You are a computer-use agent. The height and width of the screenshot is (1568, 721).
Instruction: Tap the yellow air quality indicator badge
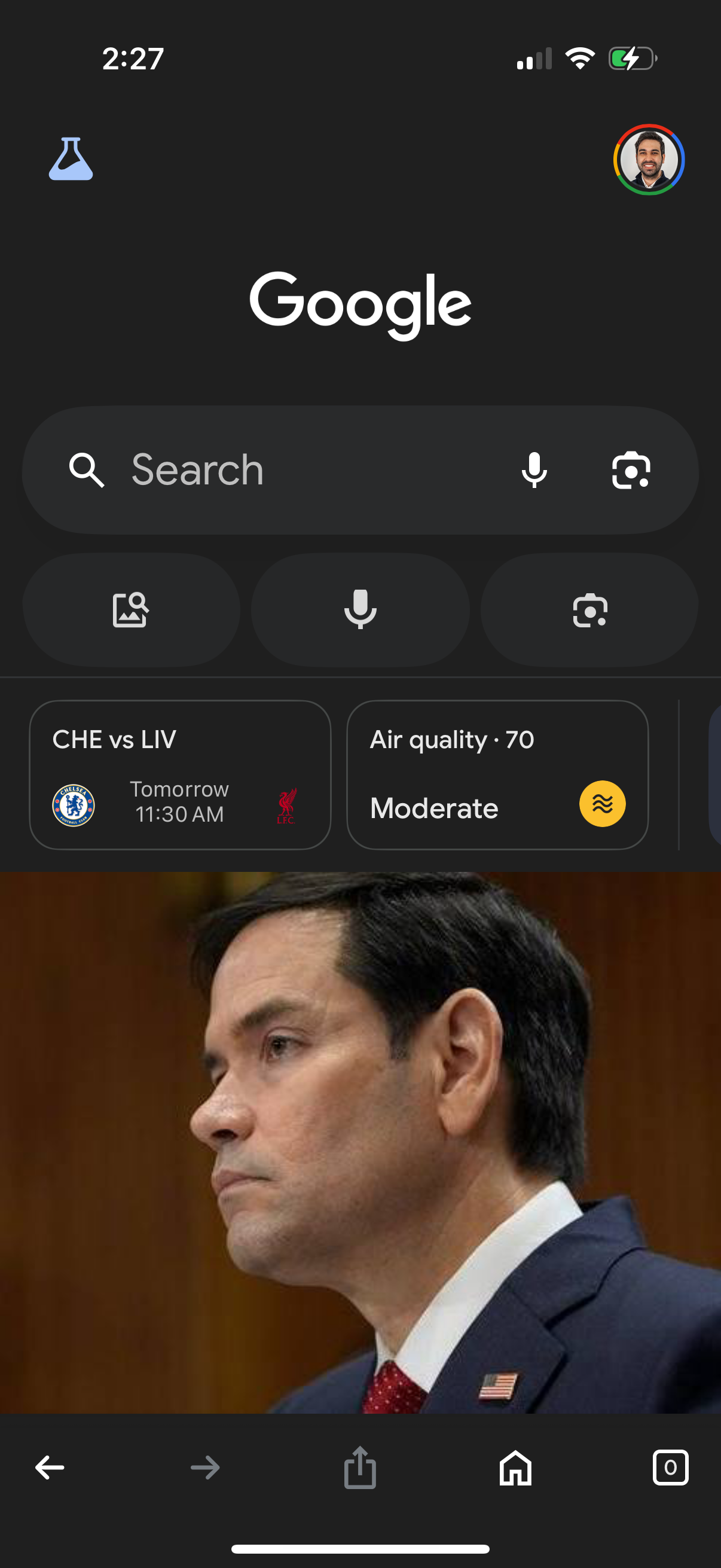coord(602,804)
